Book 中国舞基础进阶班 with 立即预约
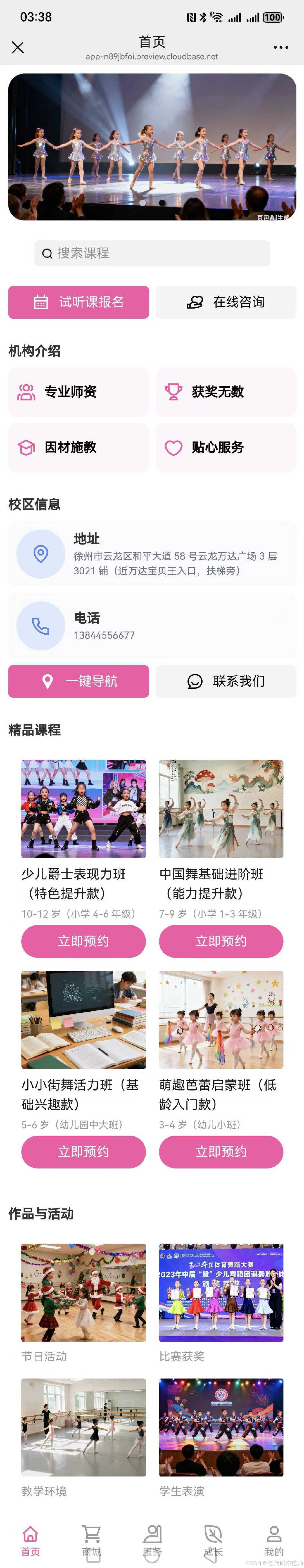Image resolution: width=304 pixels, height=1568 pixels. tap(221, 941)
